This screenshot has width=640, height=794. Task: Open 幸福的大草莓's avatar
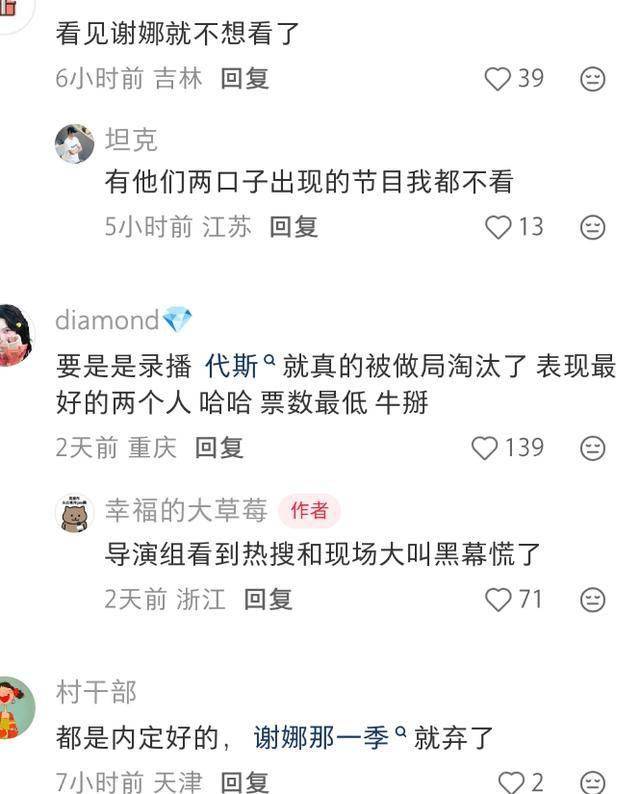75,514
